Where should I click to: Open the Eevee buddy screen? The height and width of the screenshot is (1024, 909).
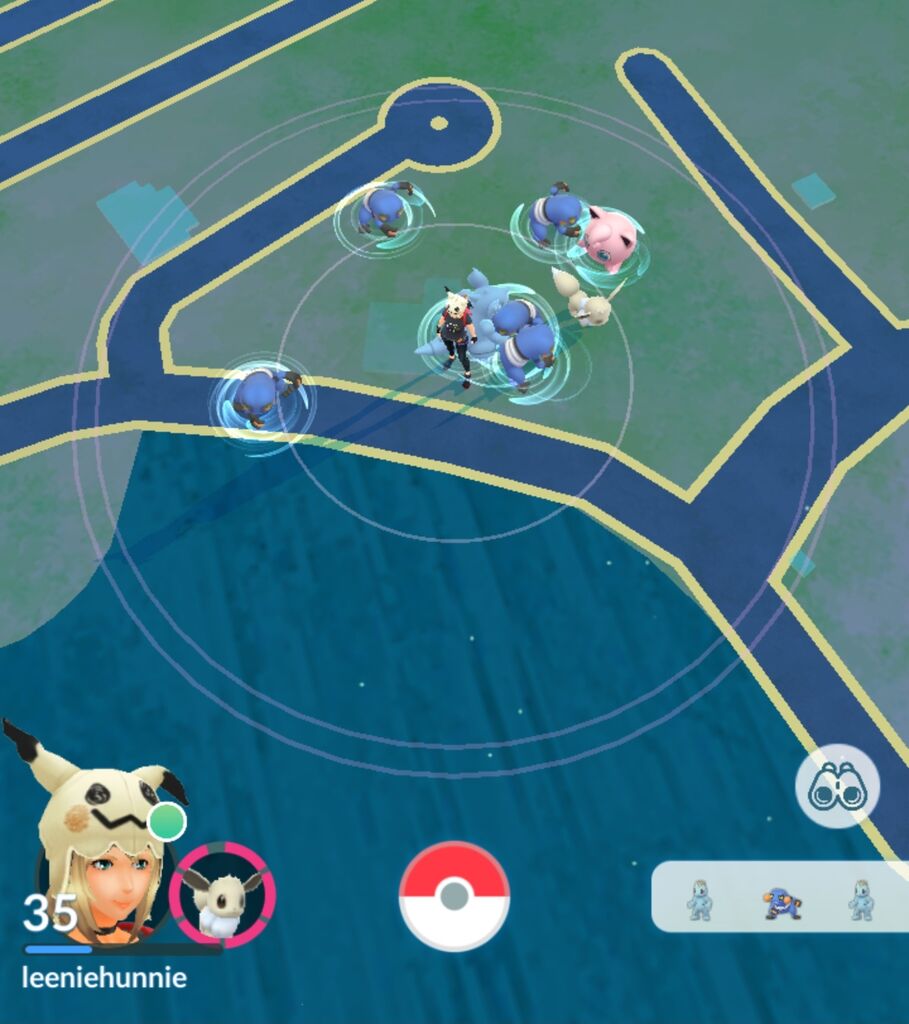coord(222,893)
